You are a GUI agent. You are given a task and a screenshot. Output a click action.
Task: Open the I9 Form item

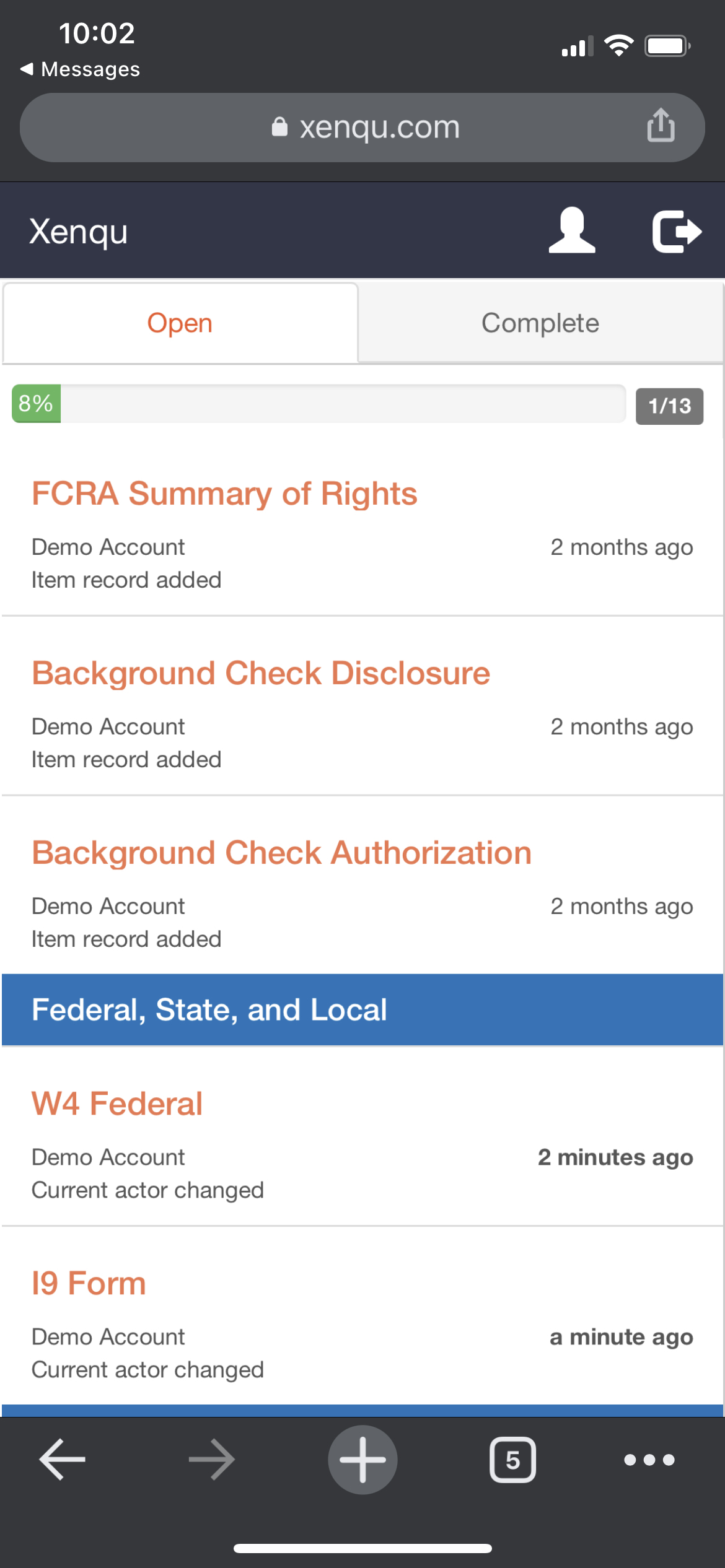coord(88,1283)
